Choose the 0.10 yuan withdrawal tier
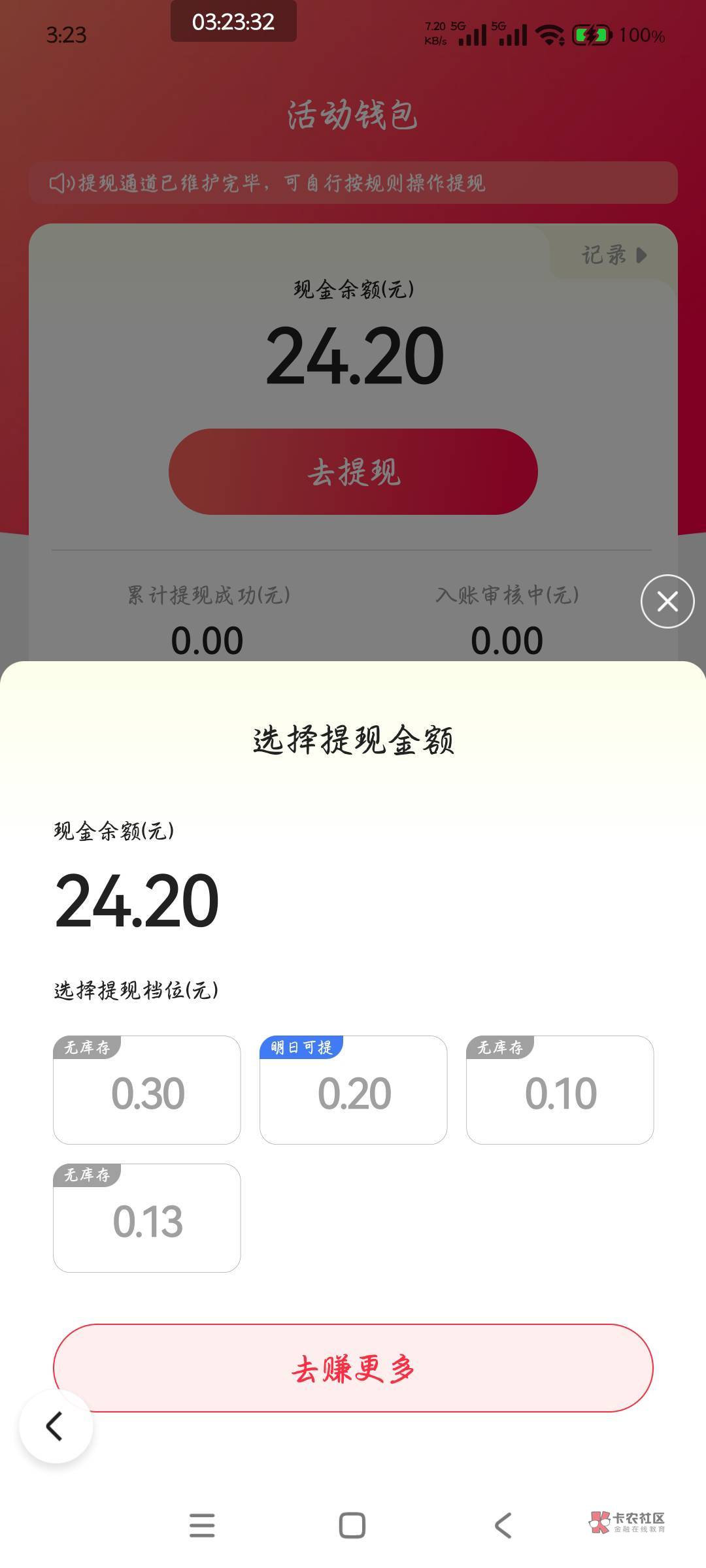The height and width of the screenshot is (1568, 706). tap(560, 1090)
